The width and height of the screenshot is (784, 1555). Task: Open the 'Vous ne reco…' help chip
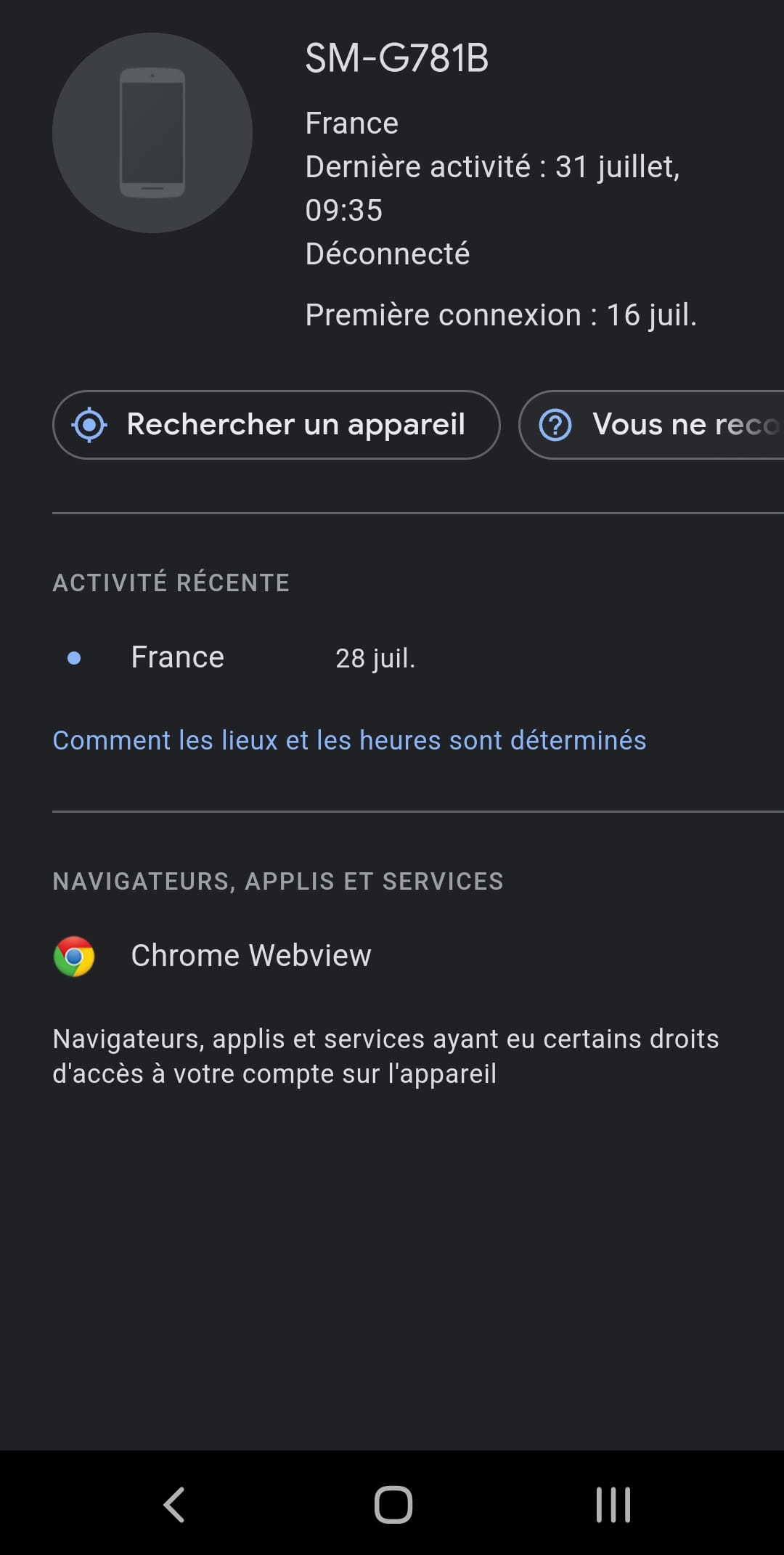coord(652,425)
